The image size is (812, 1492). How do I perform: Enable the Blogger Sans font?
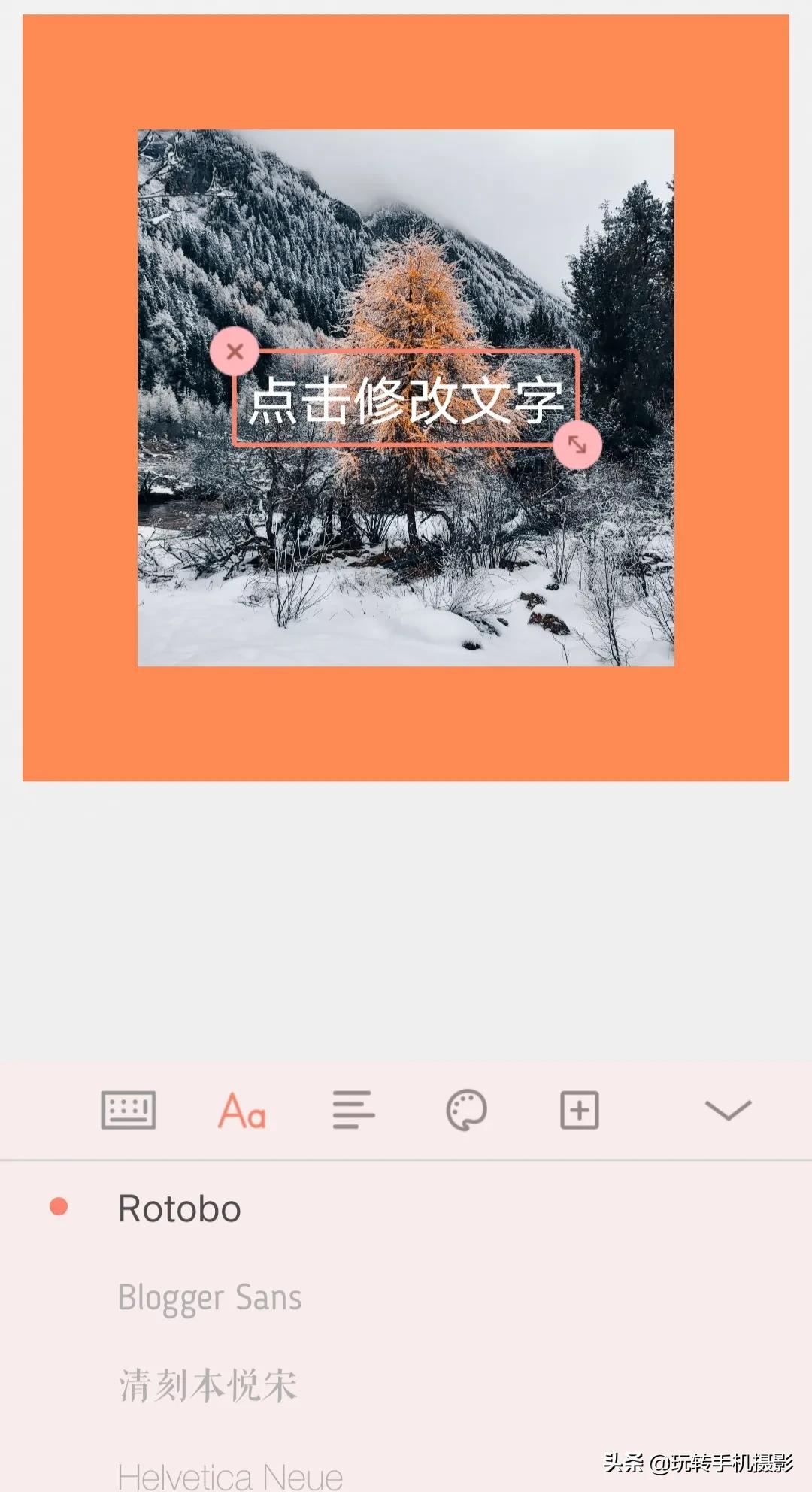tap(210, 1296)
